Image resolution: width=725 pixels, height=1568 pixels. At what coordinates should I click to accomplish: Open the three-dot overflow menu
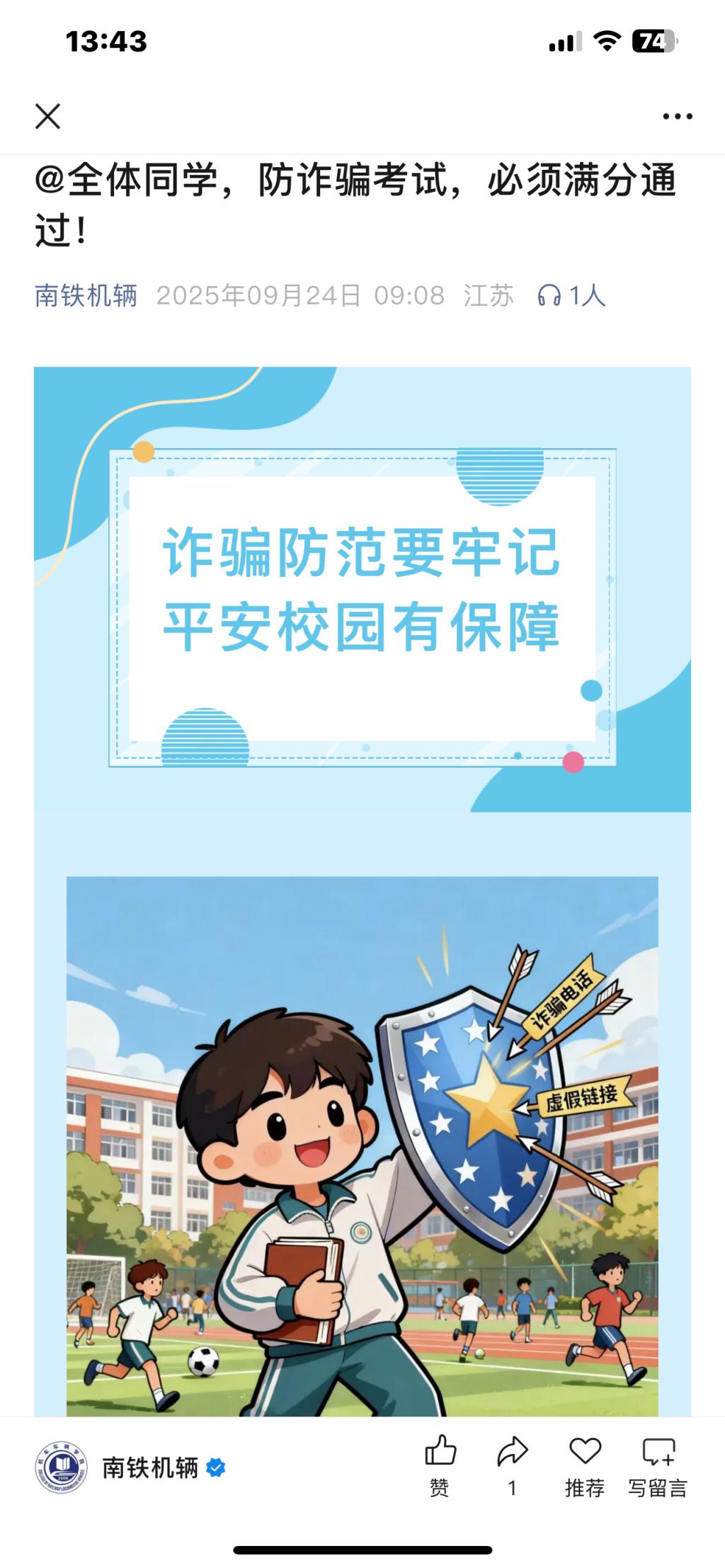[677, 116]
